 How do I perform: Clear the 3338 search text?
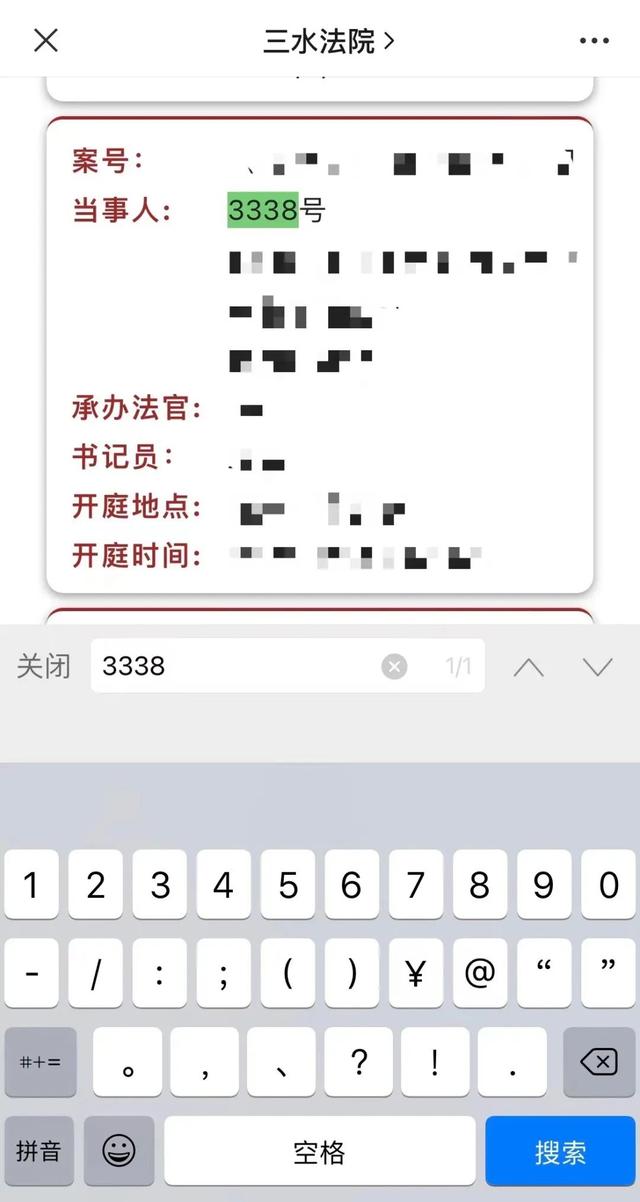pyautogui.click(x=395, y=666)
